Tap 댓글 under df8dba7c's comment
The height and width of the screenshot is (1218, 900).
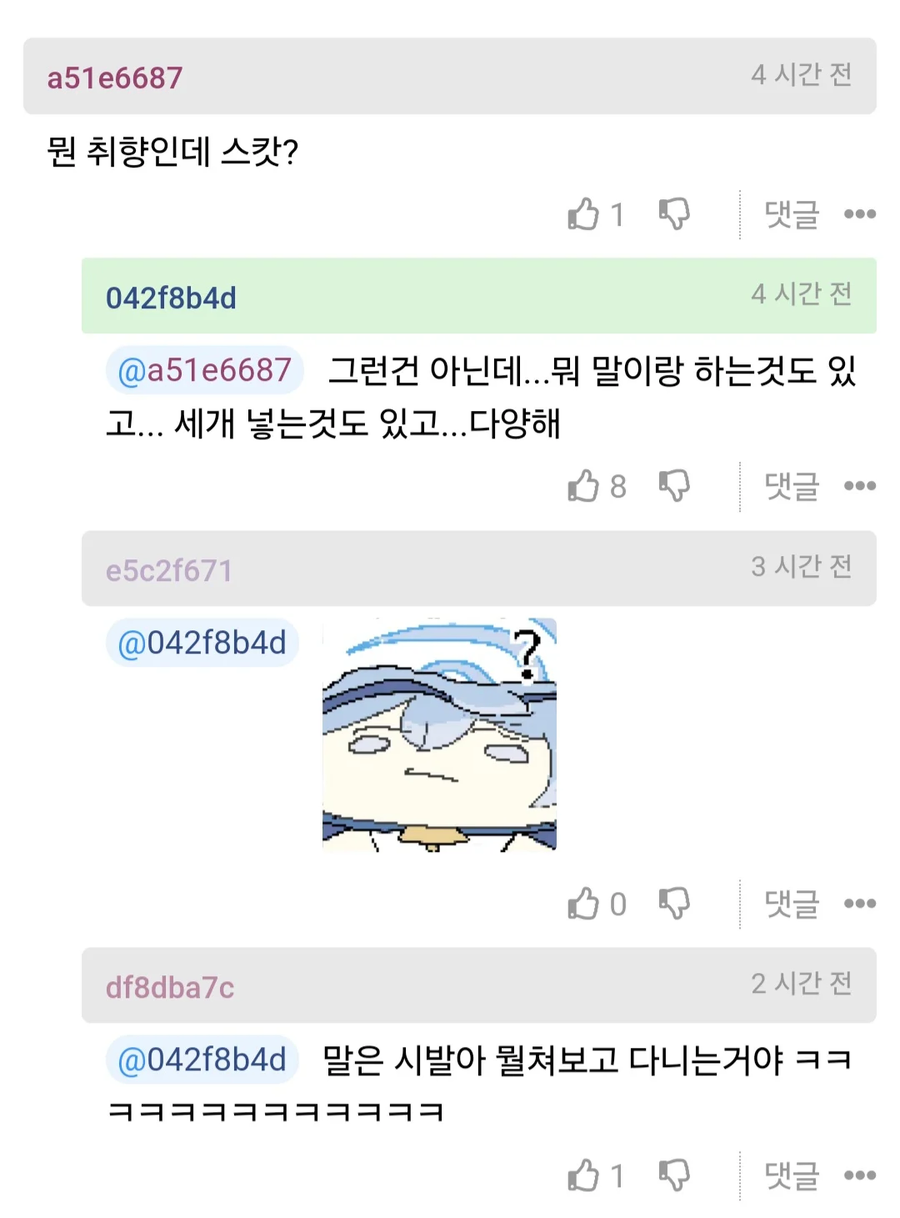click(791, 1175)
